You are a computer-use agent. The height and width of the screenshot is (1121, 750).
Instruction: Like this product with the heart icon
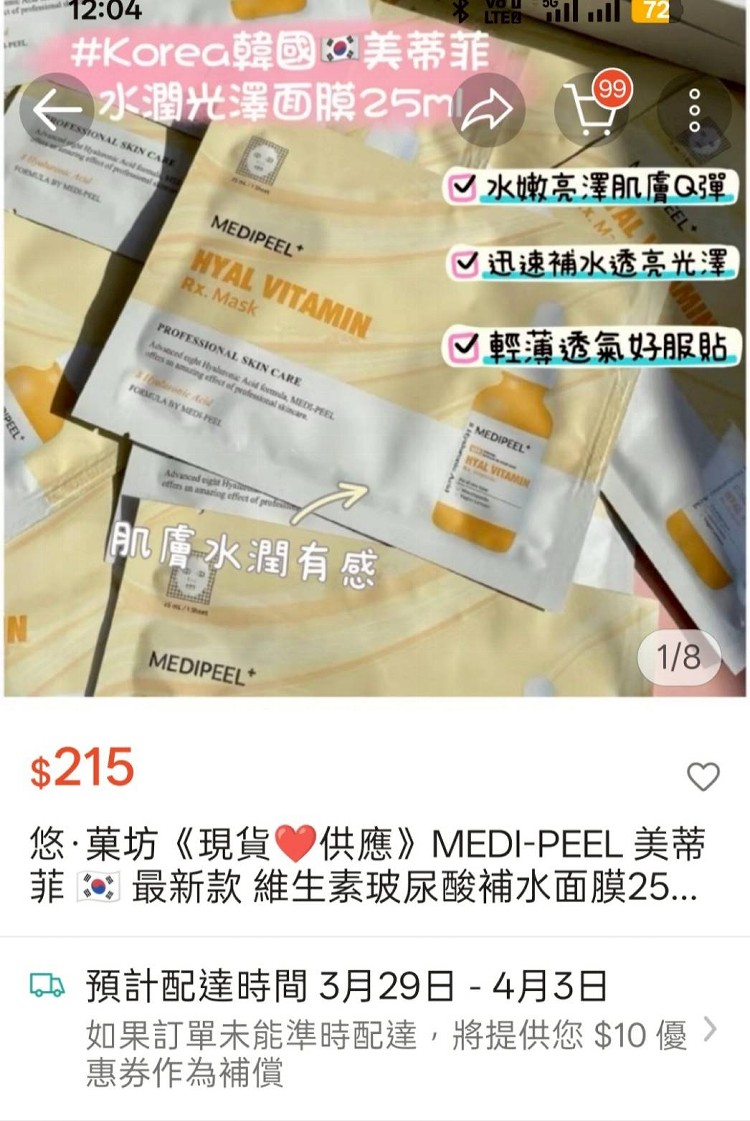click(x=703, y=776)
